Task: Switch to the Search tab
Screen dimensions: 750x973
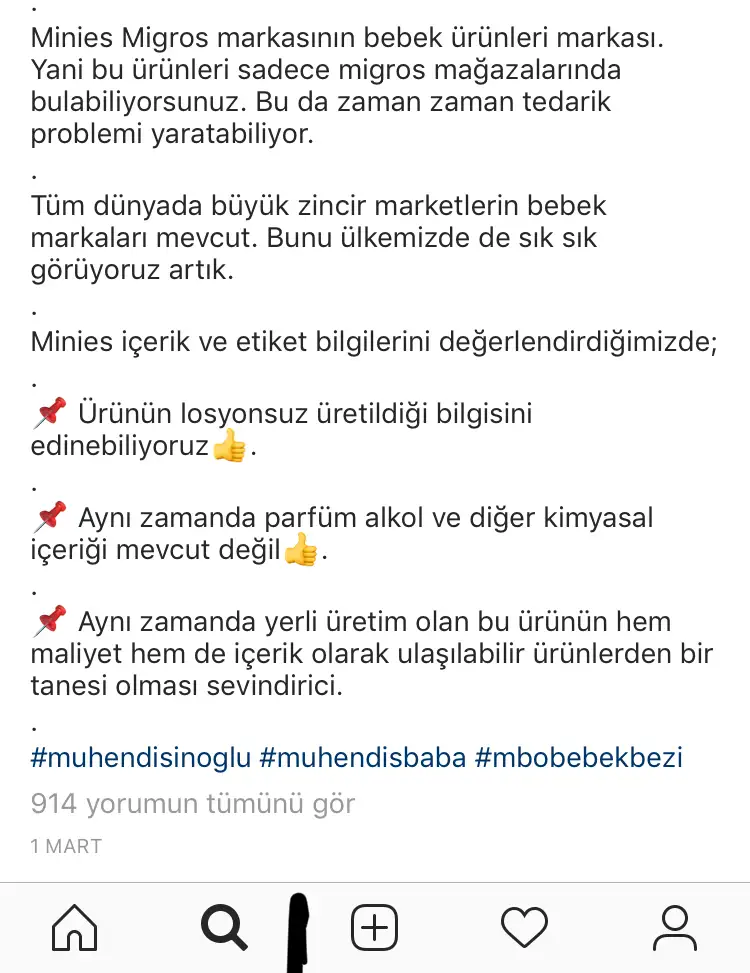Action: click(x=224, y=928)
